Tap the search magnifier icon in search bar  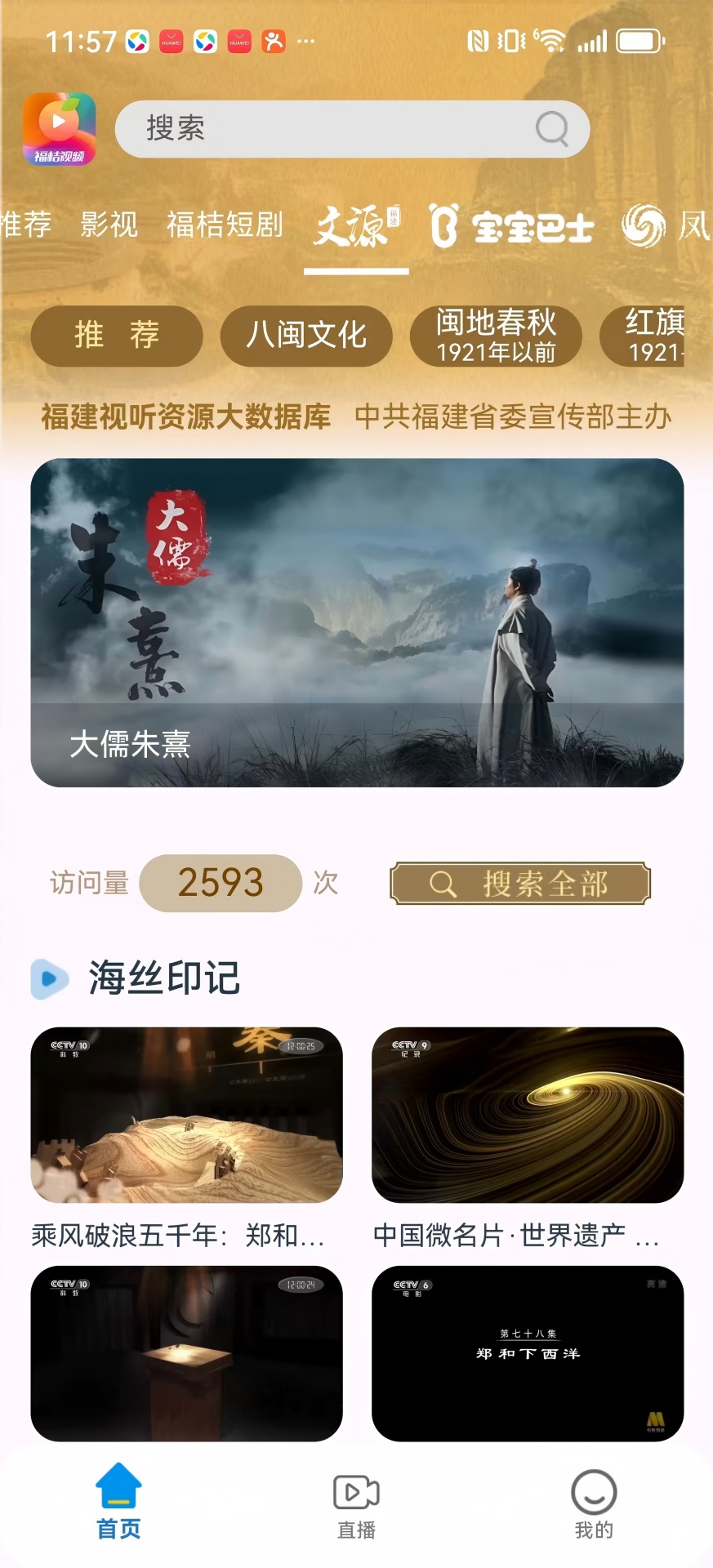coord(554,129)
